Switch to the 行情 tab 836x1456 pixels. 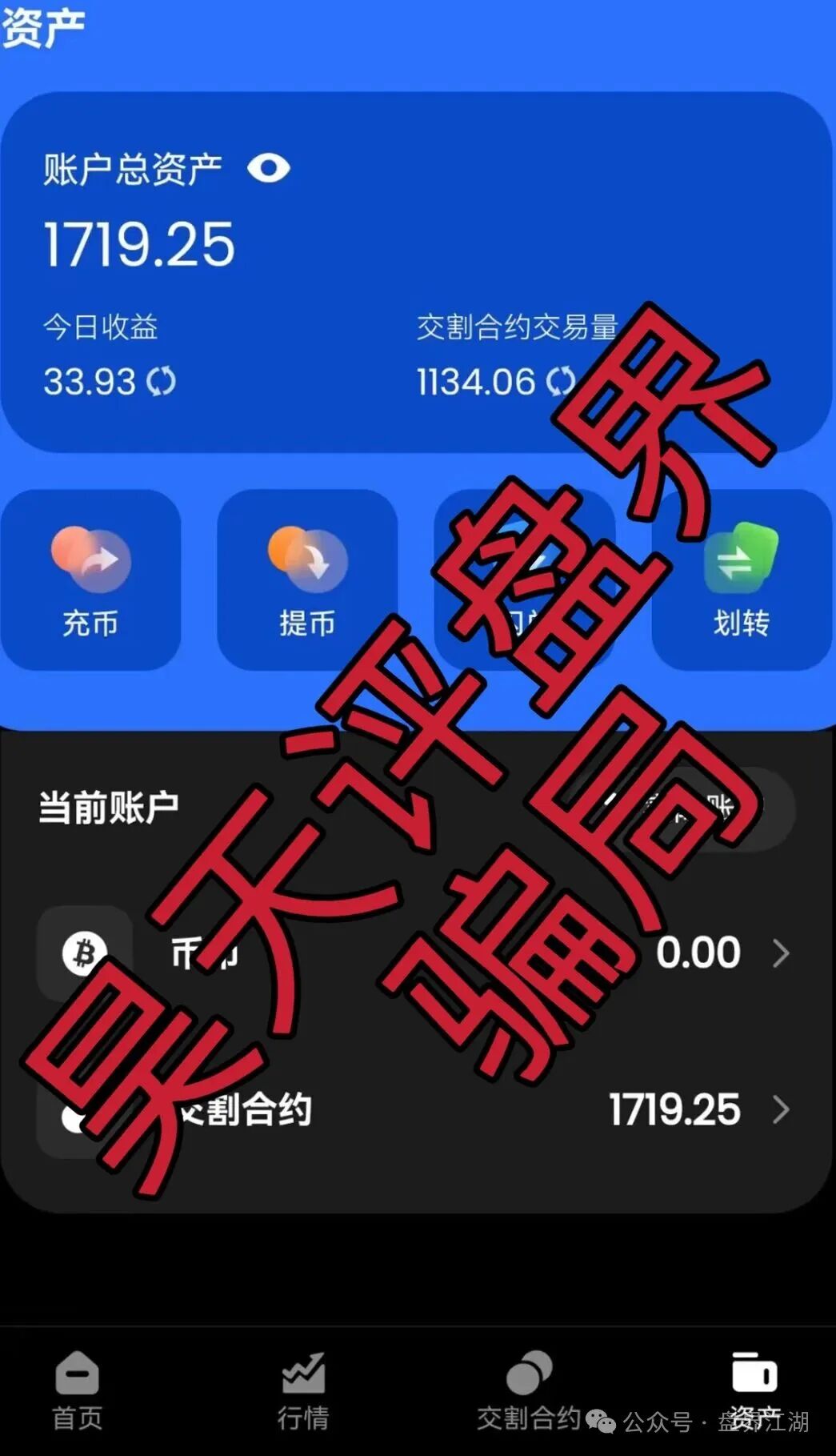(303, 1391)
